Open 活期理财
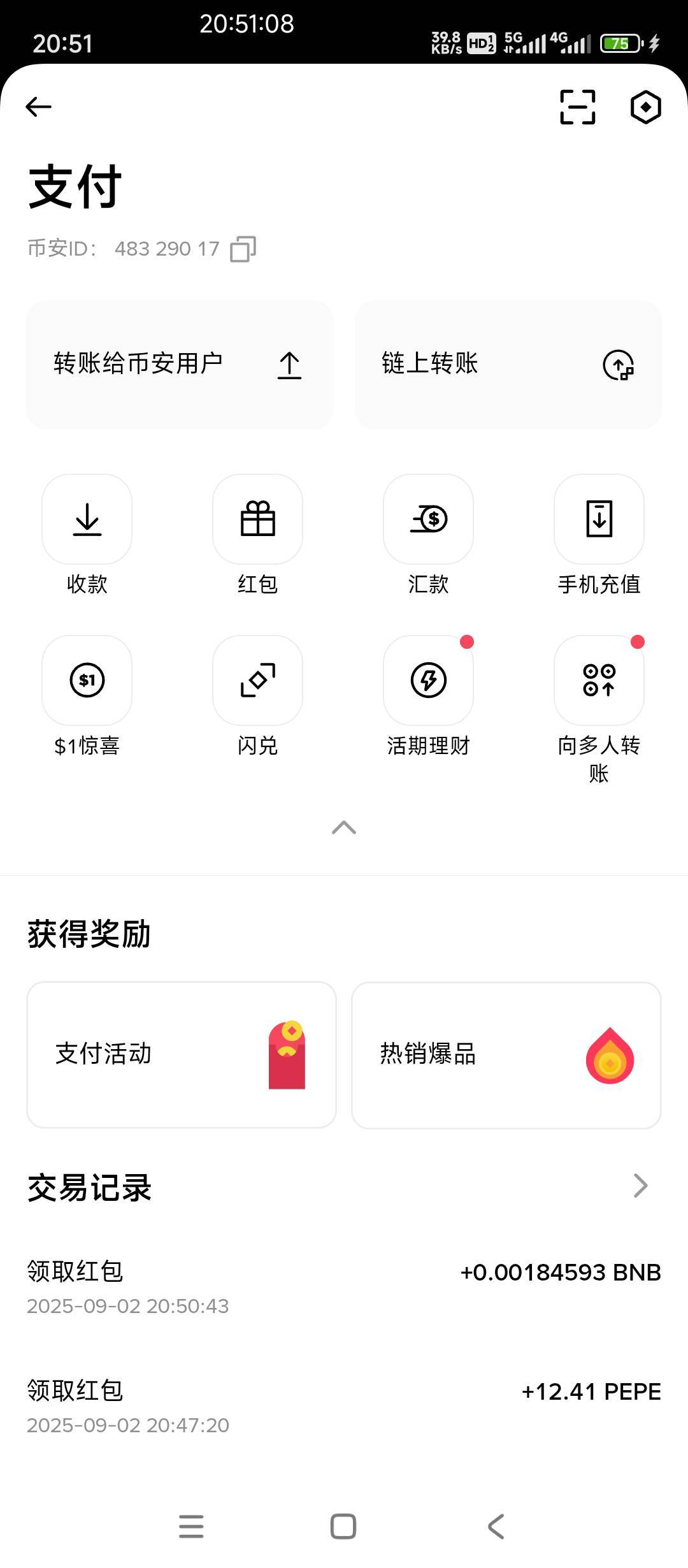Screen dimensions: 688x1568 (428, 697)
